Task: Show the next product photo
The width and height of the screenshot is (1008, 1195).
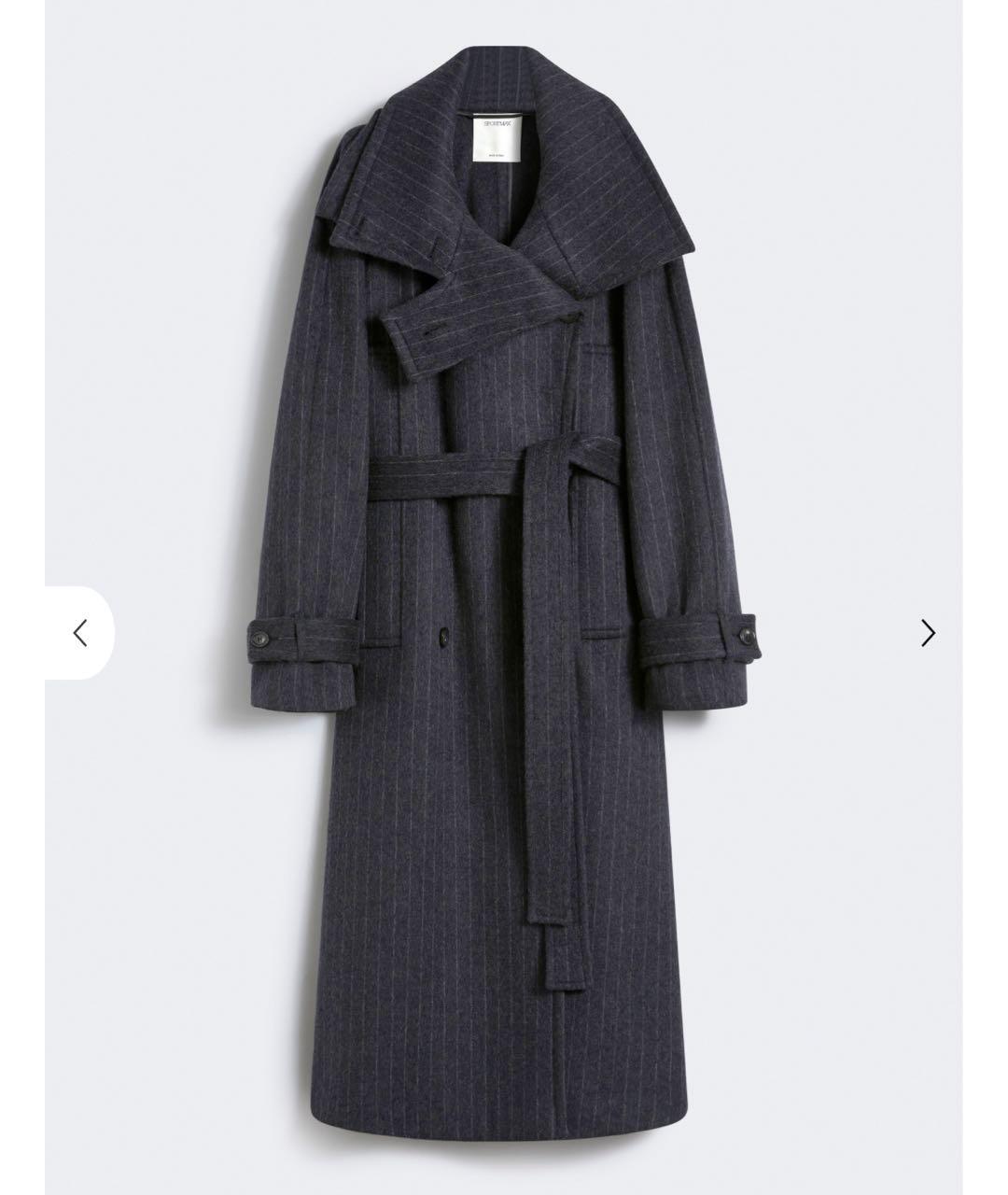Action: tap(927, 633)
